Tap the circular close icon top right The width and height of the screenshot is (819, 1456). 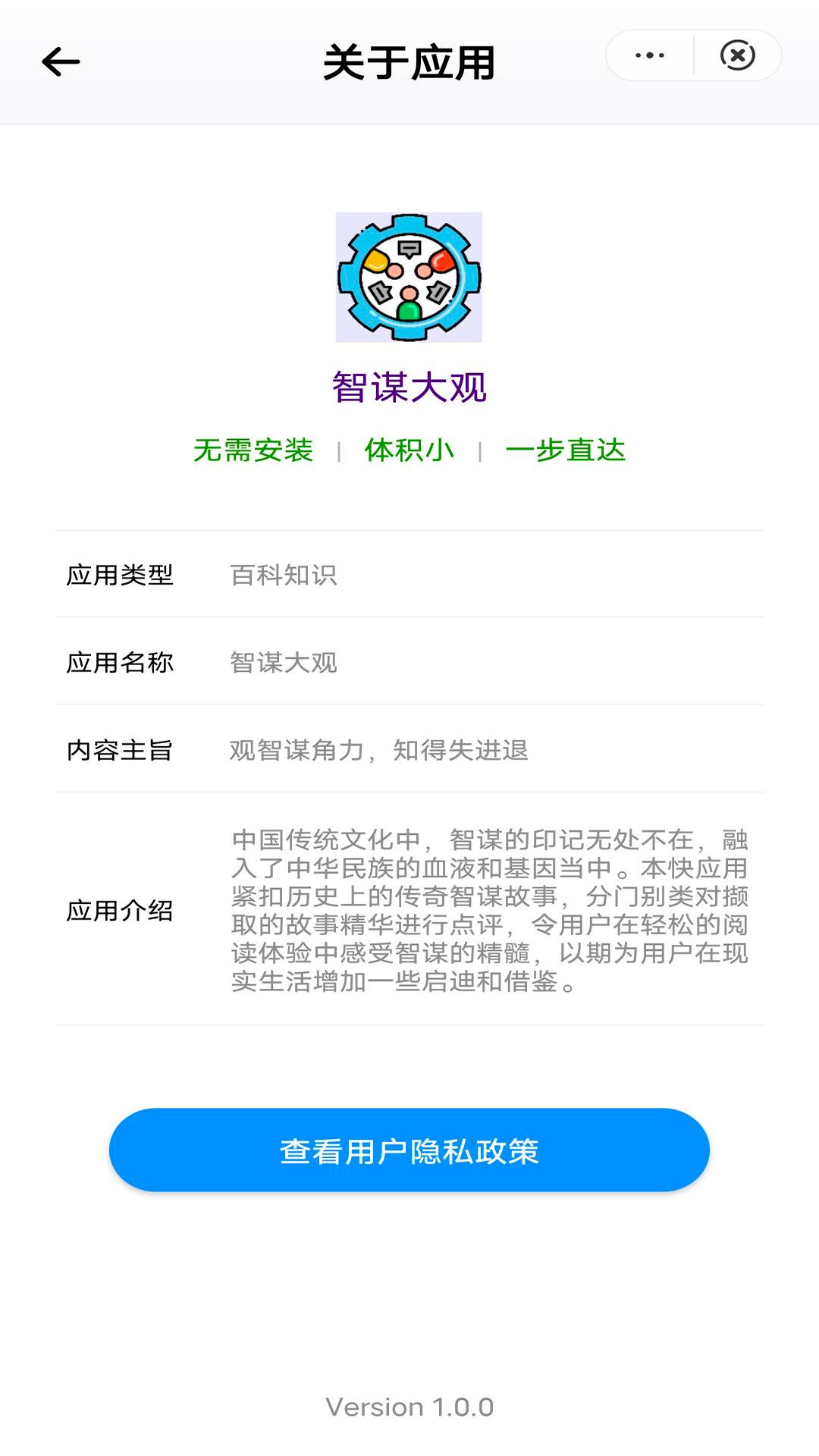(x=736, y=55)
